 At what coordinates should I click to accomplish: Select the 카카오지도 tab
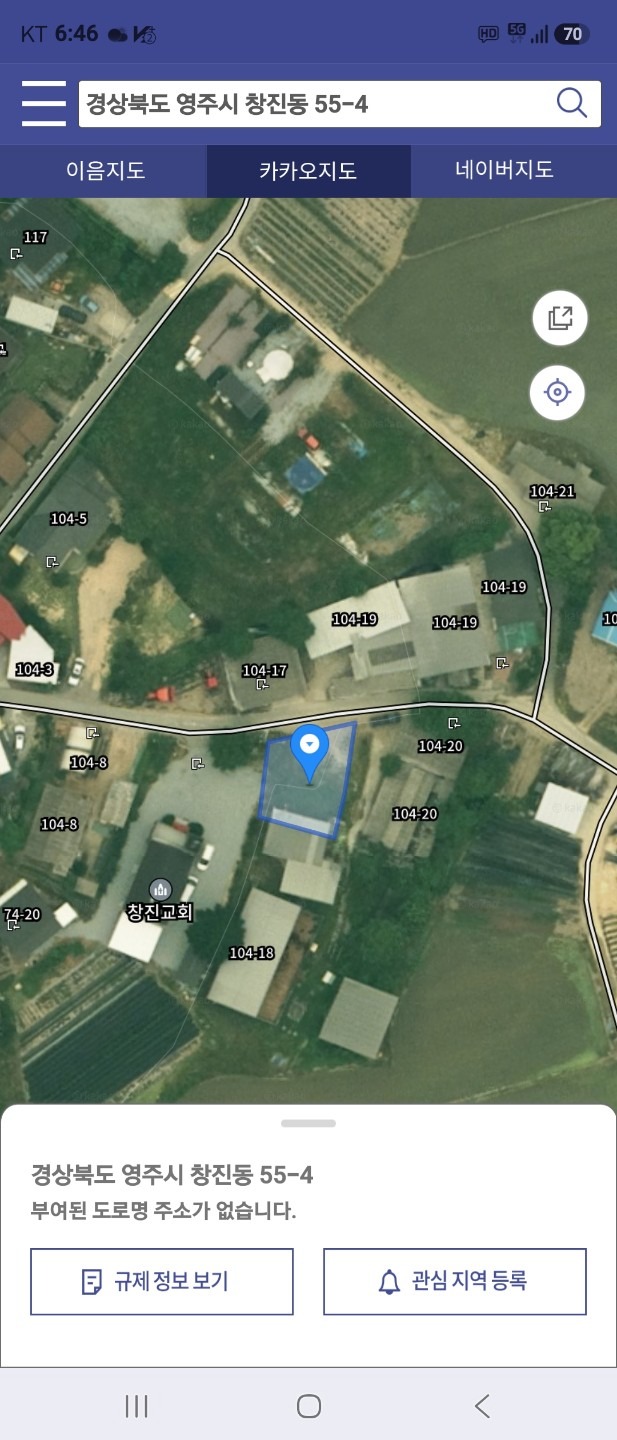pos(308,171)
